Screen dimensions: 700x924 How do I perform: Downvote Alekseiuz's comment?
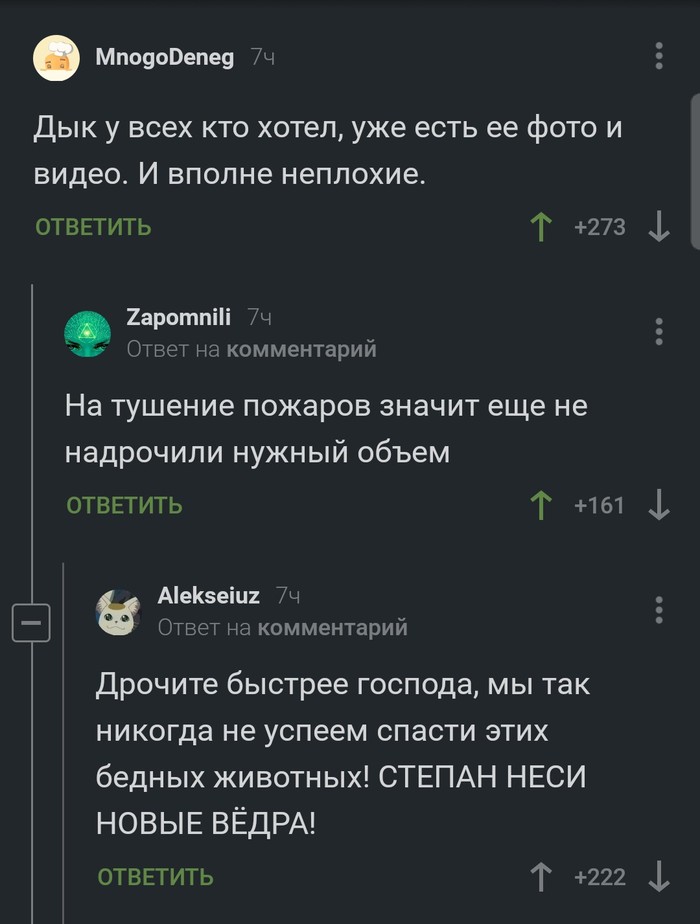tap(659, 878)
